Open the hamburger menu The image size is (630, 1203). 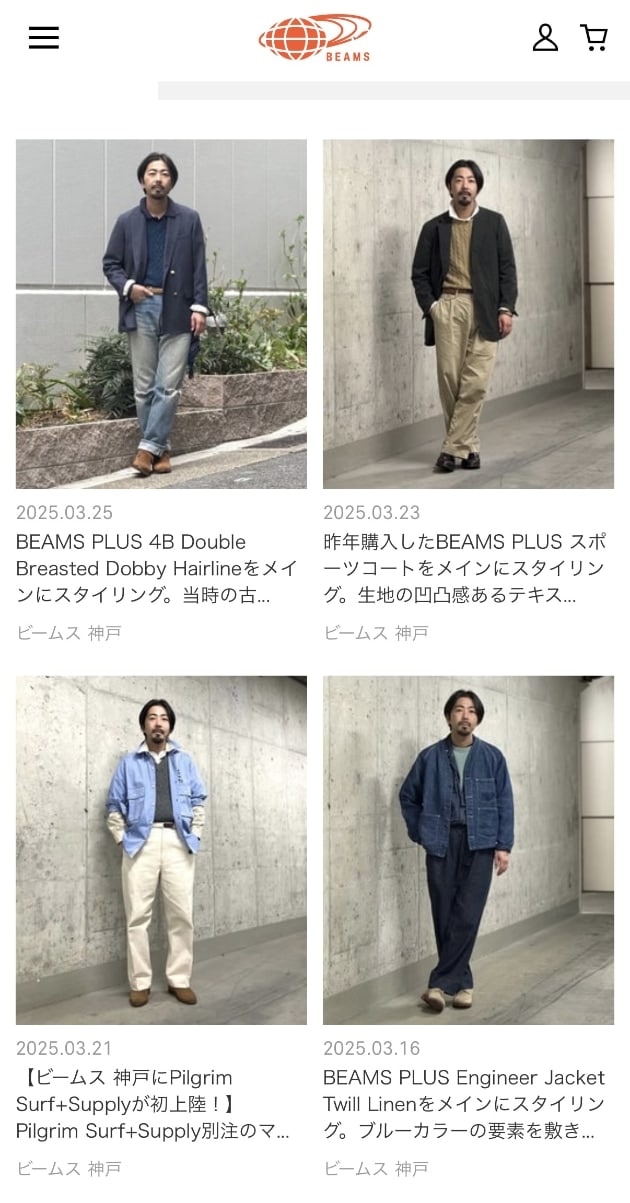click(x=43, y=38)
